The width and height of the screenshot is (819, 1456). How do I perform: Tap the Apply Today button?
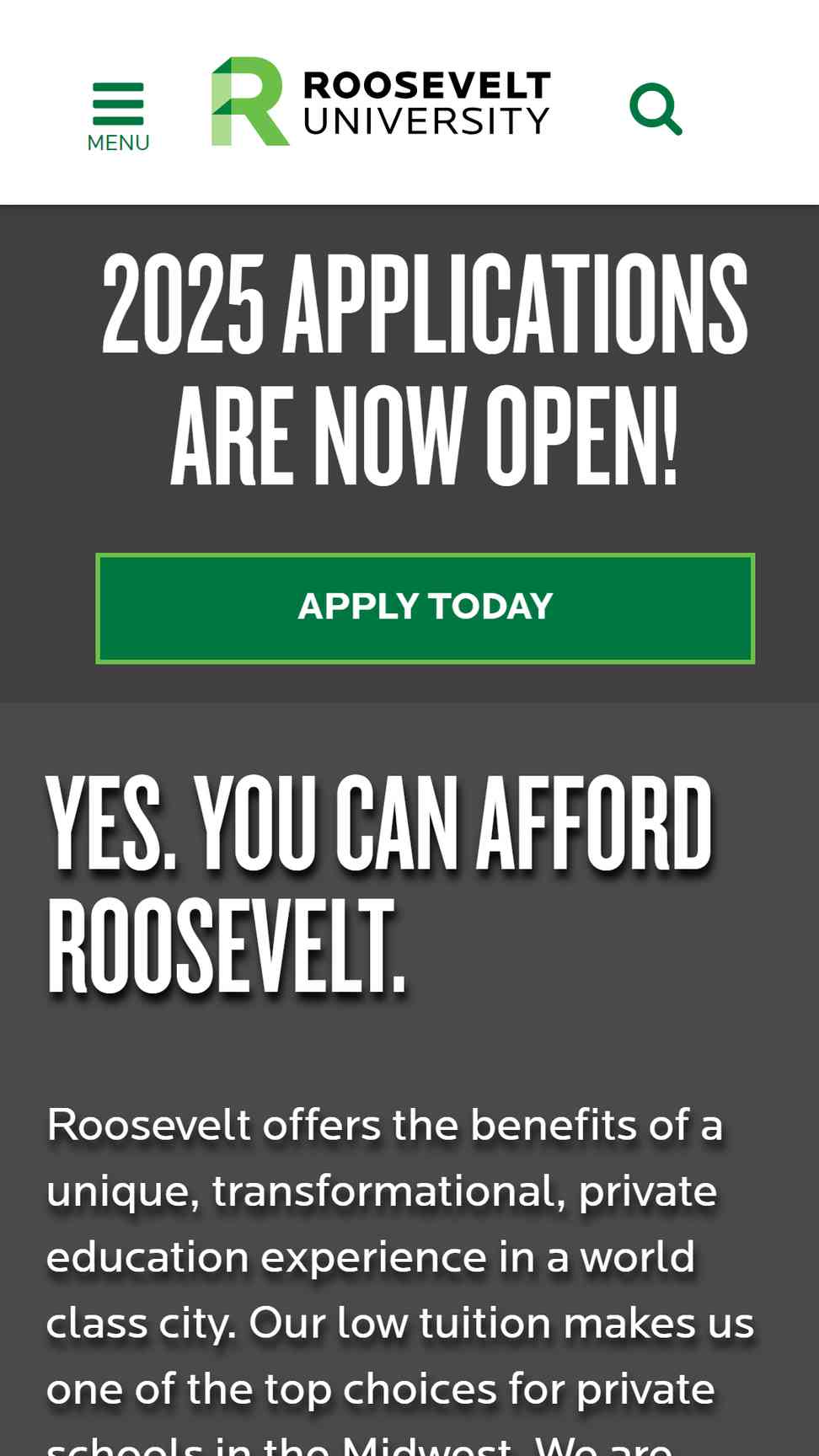tap(426, 608)
